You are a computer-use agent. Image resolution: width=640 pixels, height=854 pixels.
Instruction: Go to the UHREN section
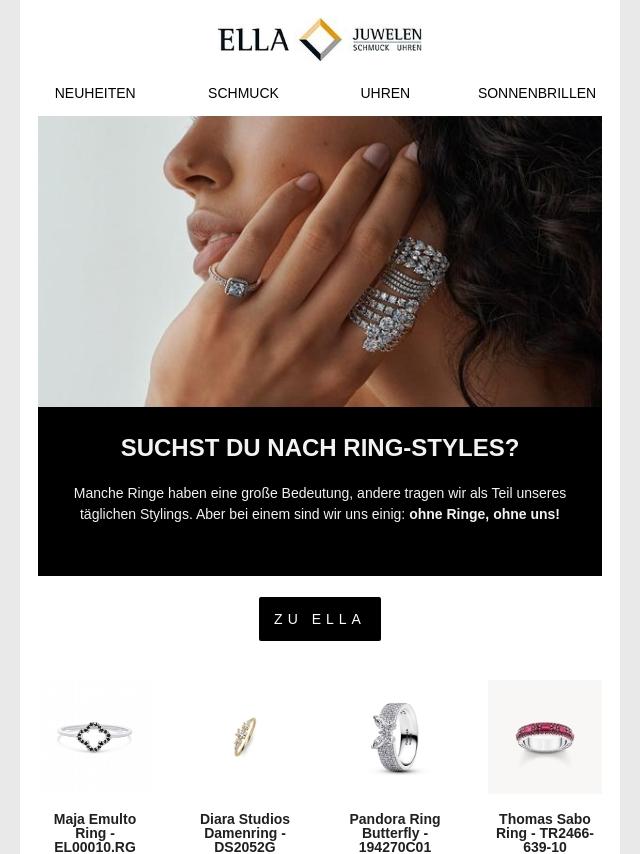(385, 93)
